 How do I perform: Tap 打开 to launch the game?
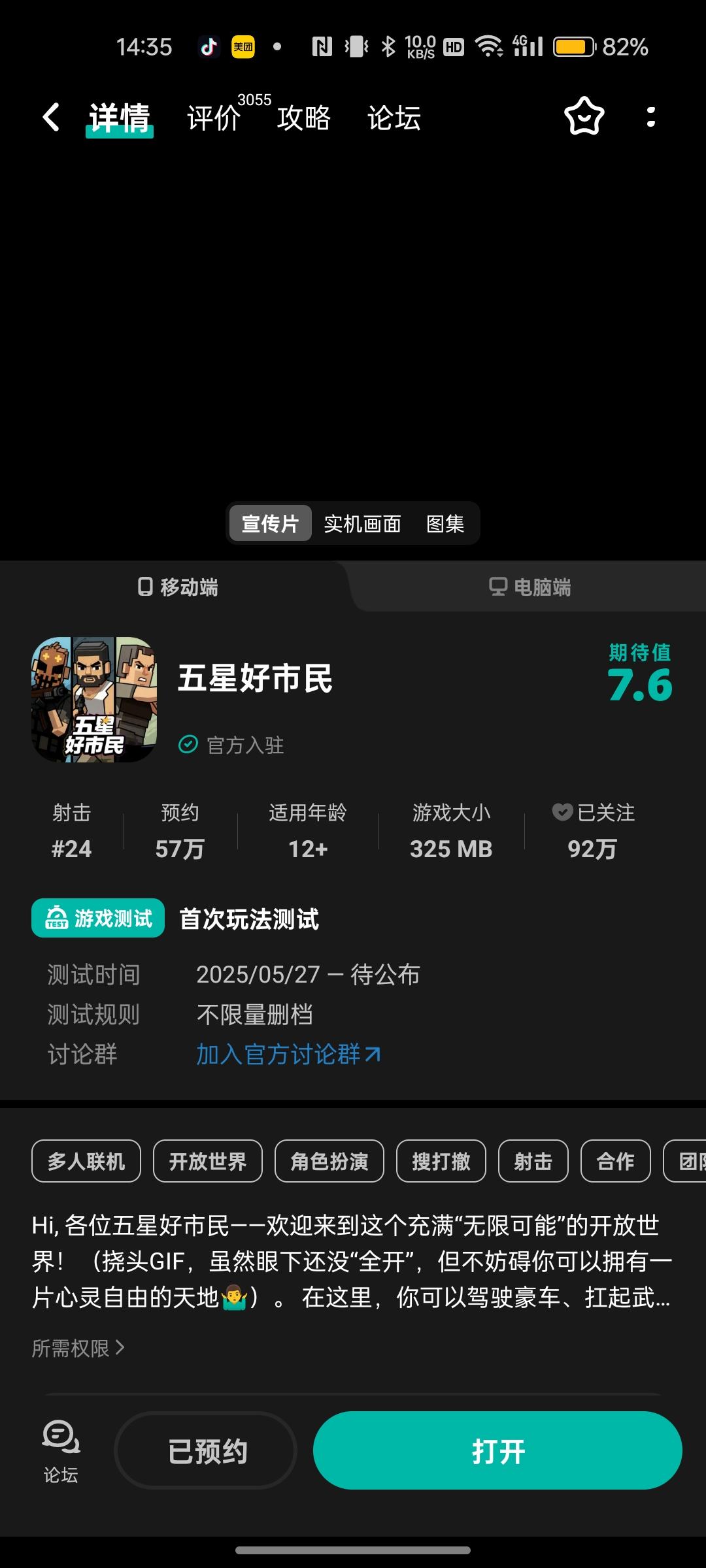tap(498, 1450)
